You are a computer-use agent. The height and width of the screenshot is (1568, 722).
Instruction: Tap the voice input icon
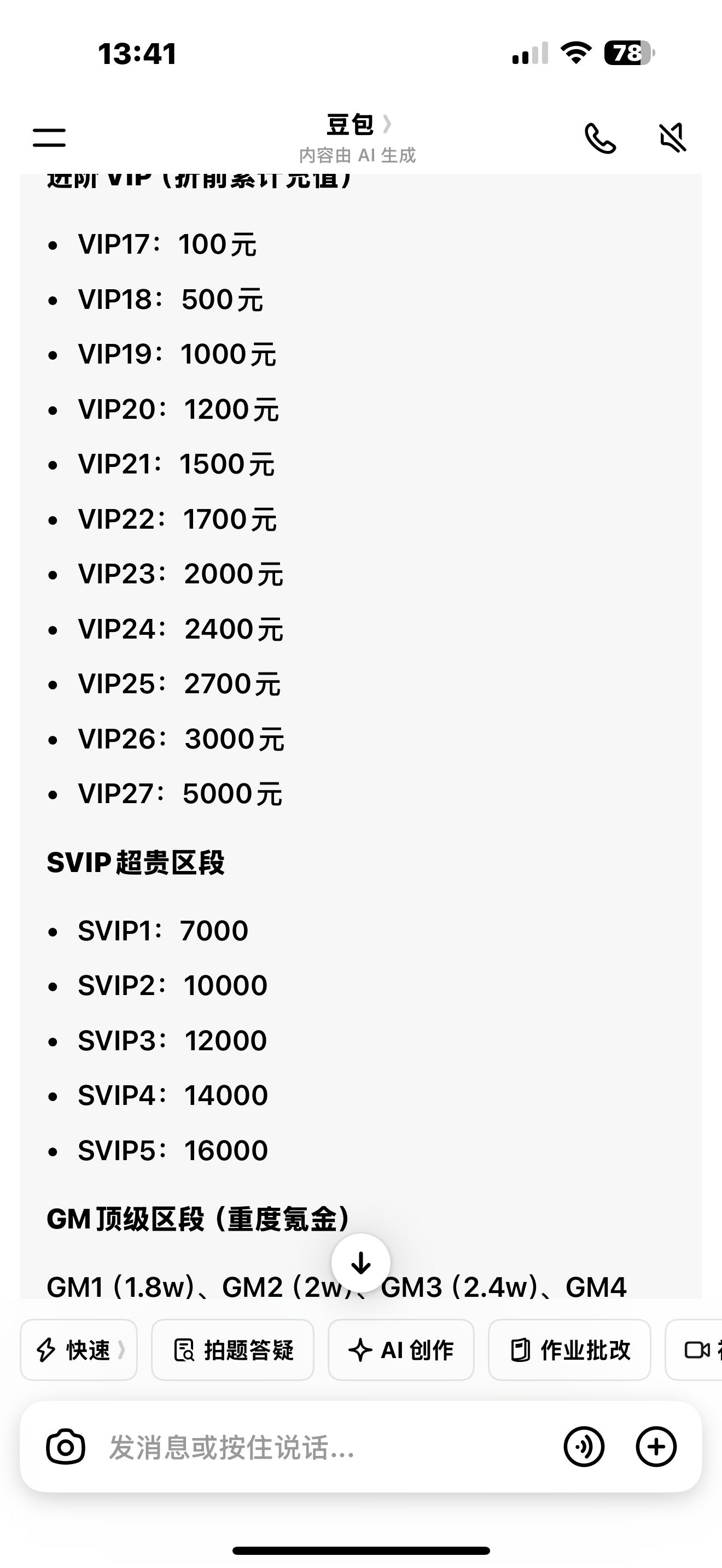click(x=584, y=1447)
